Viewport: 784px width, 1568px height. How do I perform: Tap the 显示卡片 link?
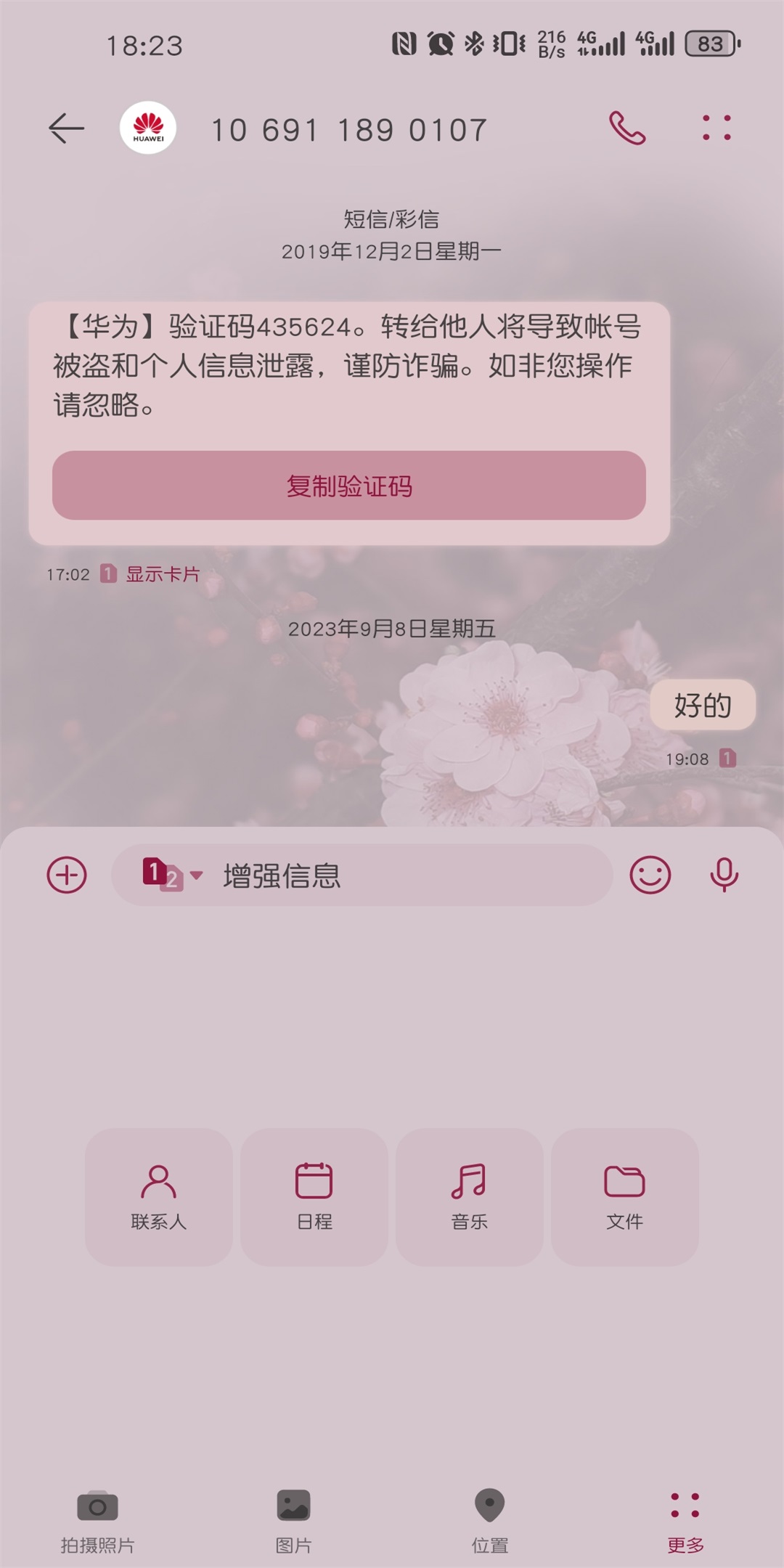coord(163,574)
